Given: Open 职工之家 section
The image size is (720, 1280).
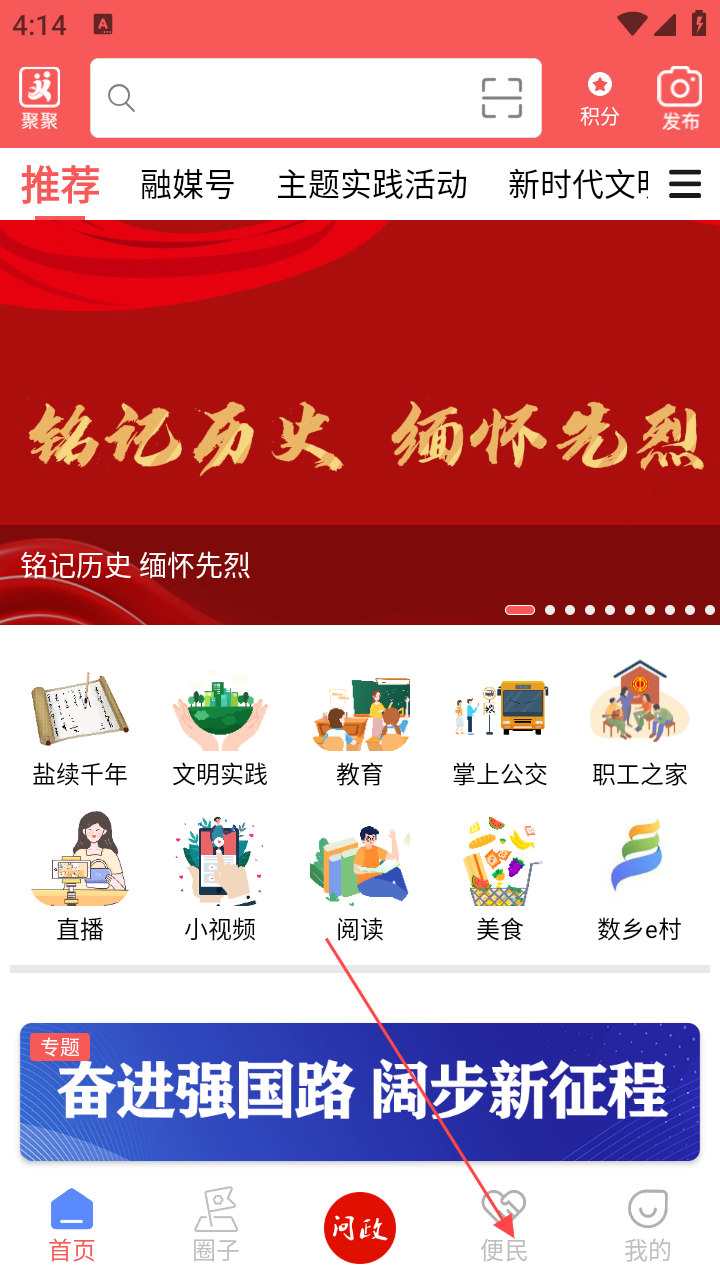Looking at the screenshot, I should click(x=640, y=723).
